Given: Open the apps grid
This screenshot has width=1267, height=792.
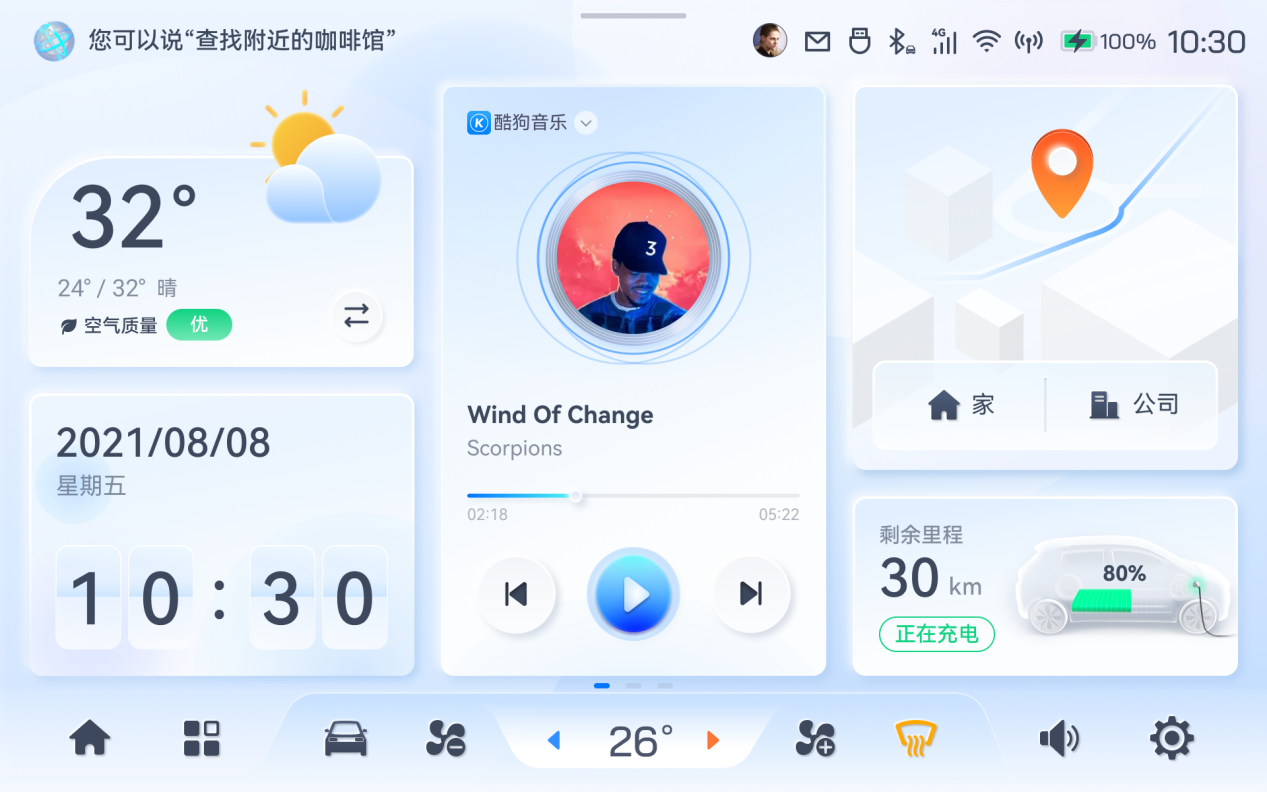Looking at the screenshot, I should [x=201, y=740].
